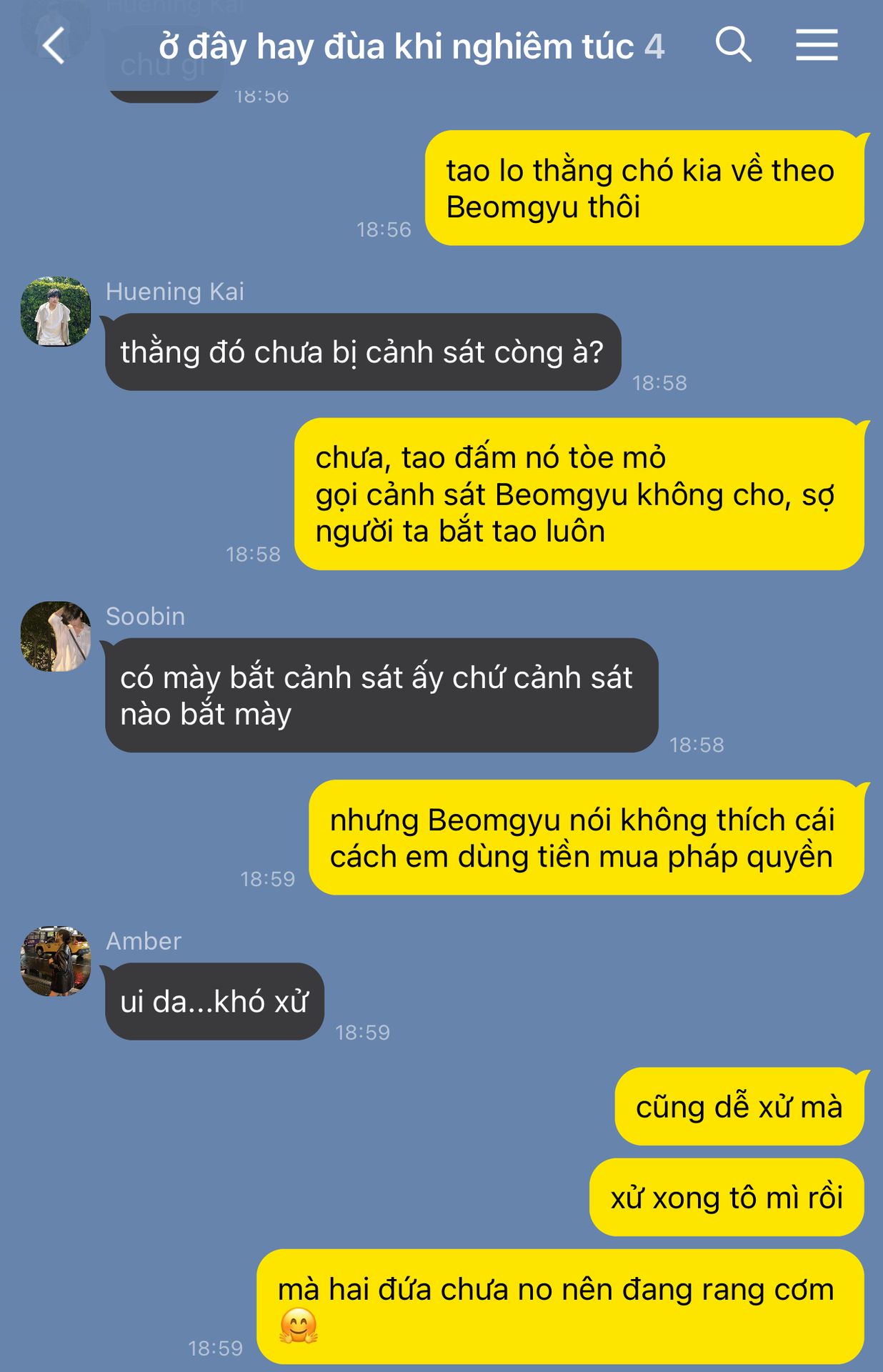Go back using the top-left arrow
This screenshot has width=883, height=1372.
(54, 46)
